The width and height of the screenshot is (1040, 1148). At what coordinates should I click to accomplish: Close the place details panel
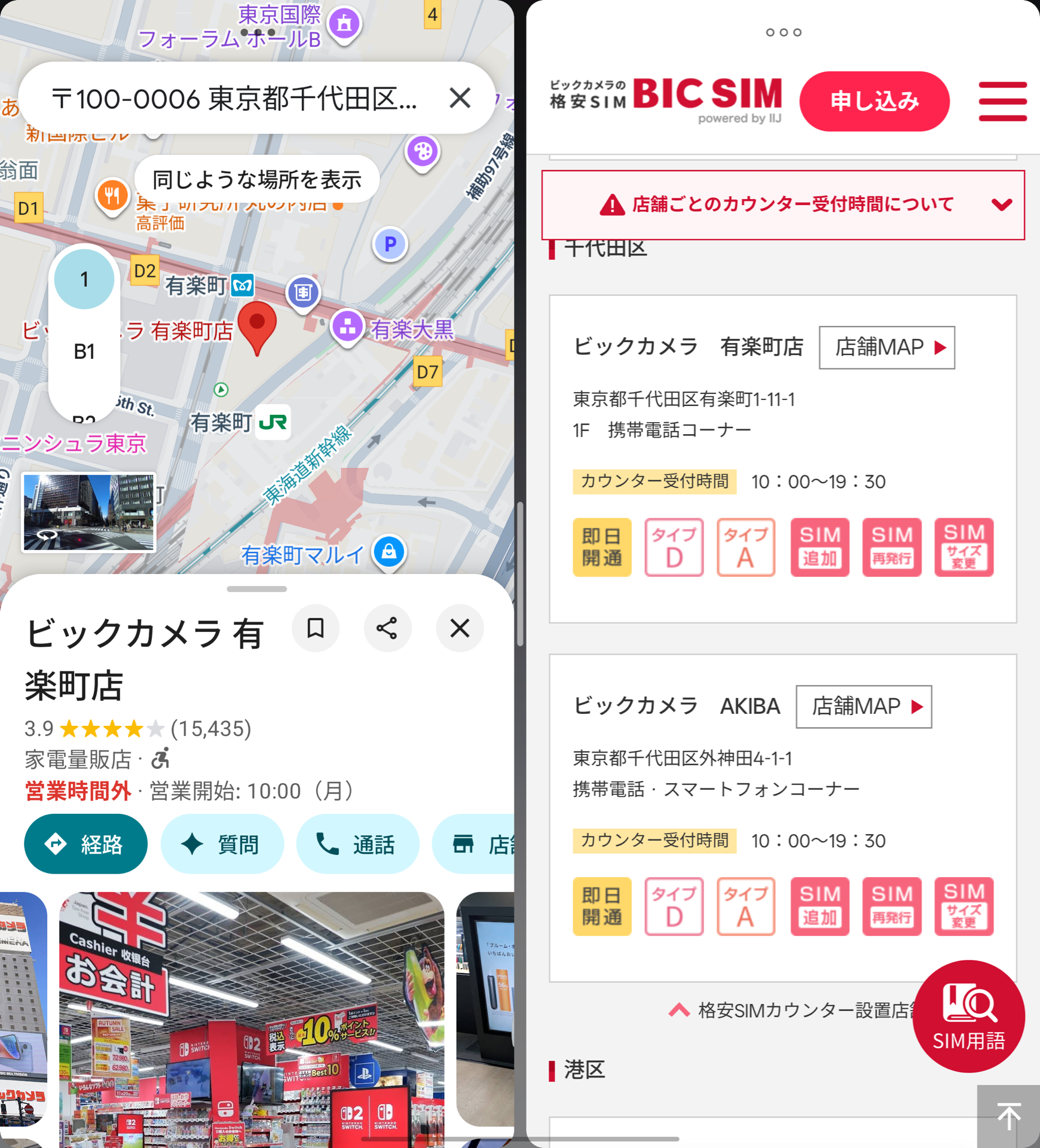pos(460,628)
